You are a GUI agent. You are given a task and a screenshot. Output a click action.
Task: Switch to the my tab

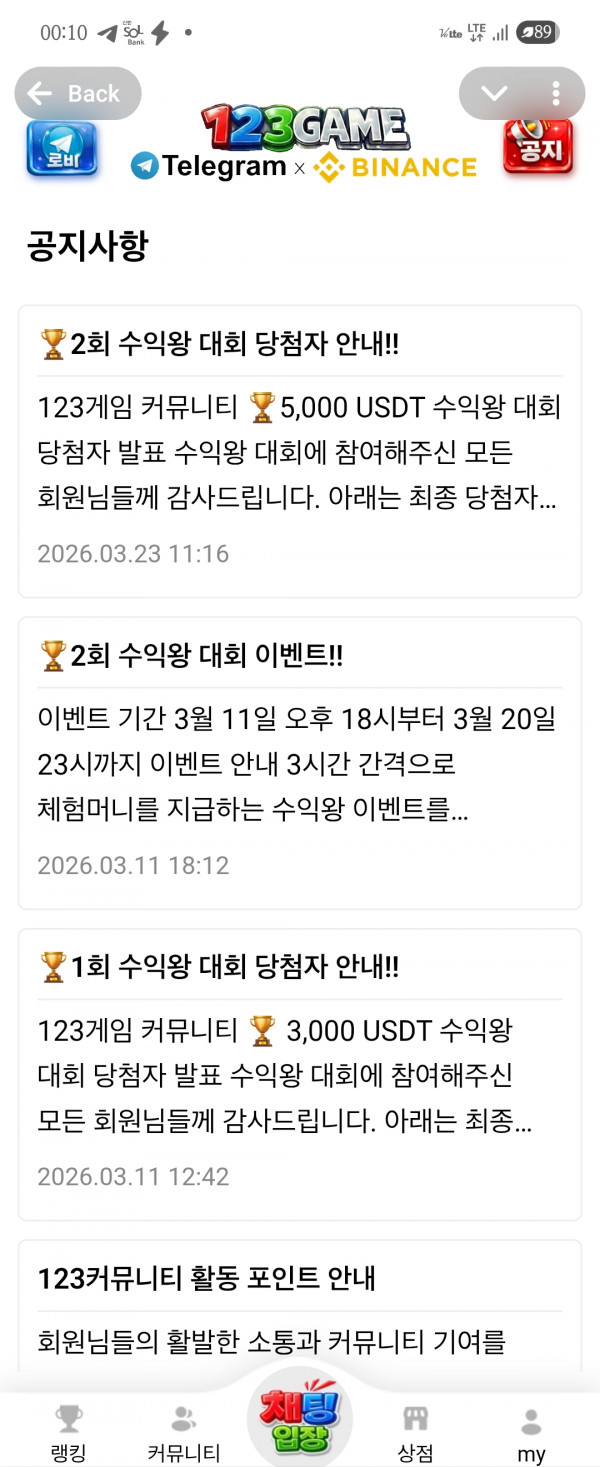point(531,1432)
